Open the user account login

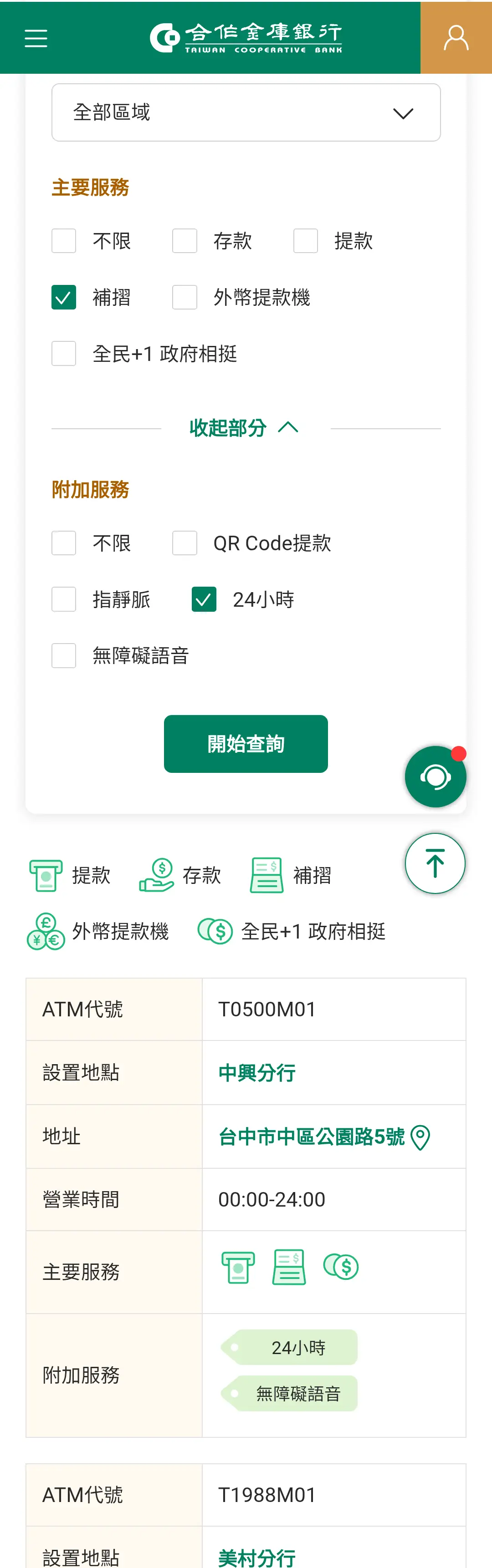456,38
